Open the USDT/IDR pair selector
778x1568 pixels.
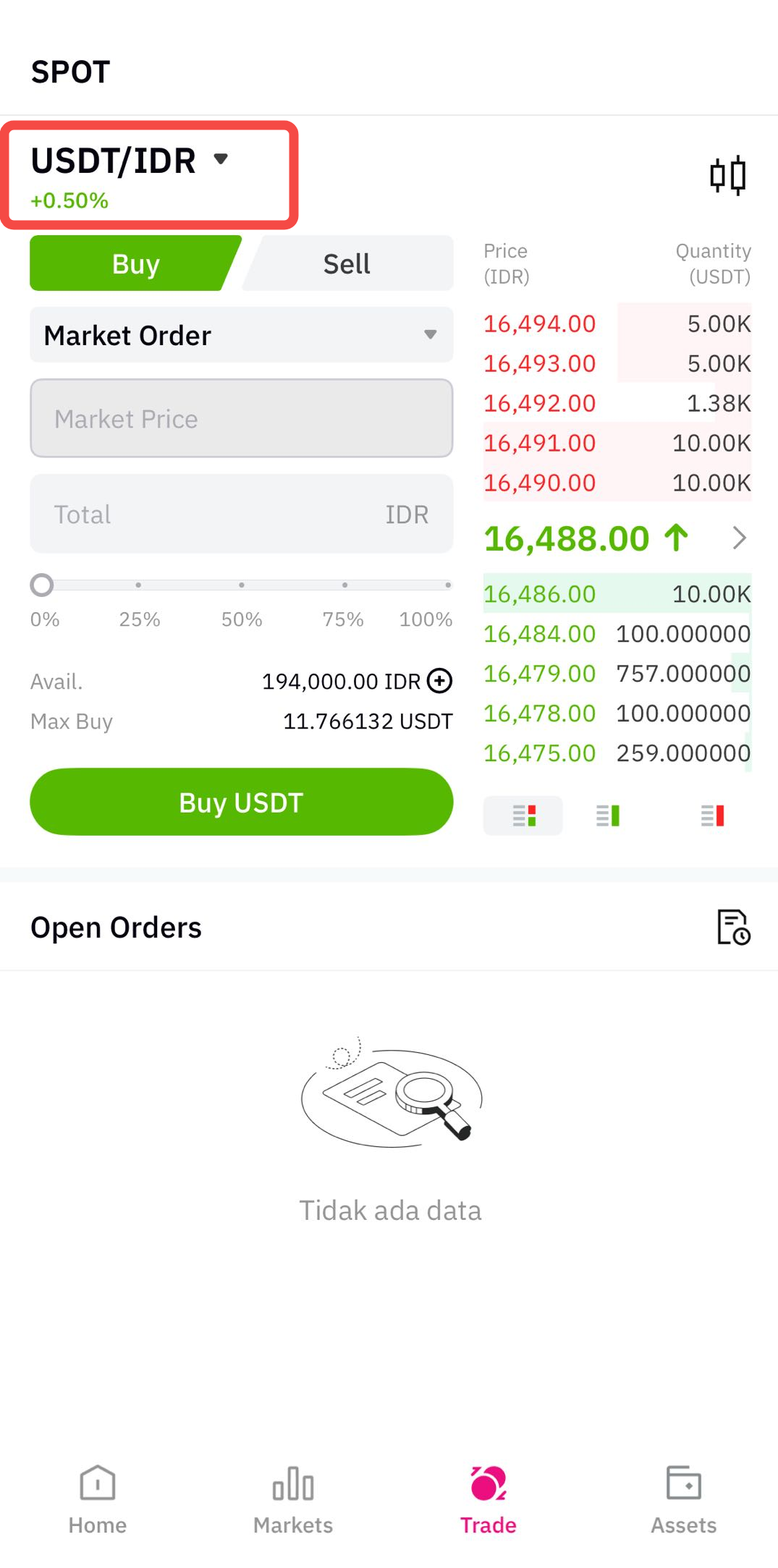pos(130,161)
